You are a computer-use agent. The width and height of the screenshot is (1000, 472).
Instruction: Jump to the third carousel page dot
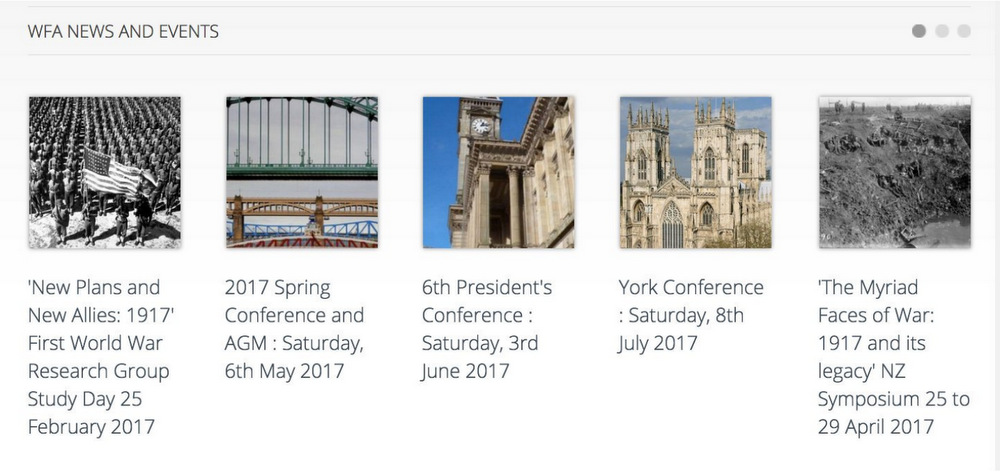tap(964, 31)
